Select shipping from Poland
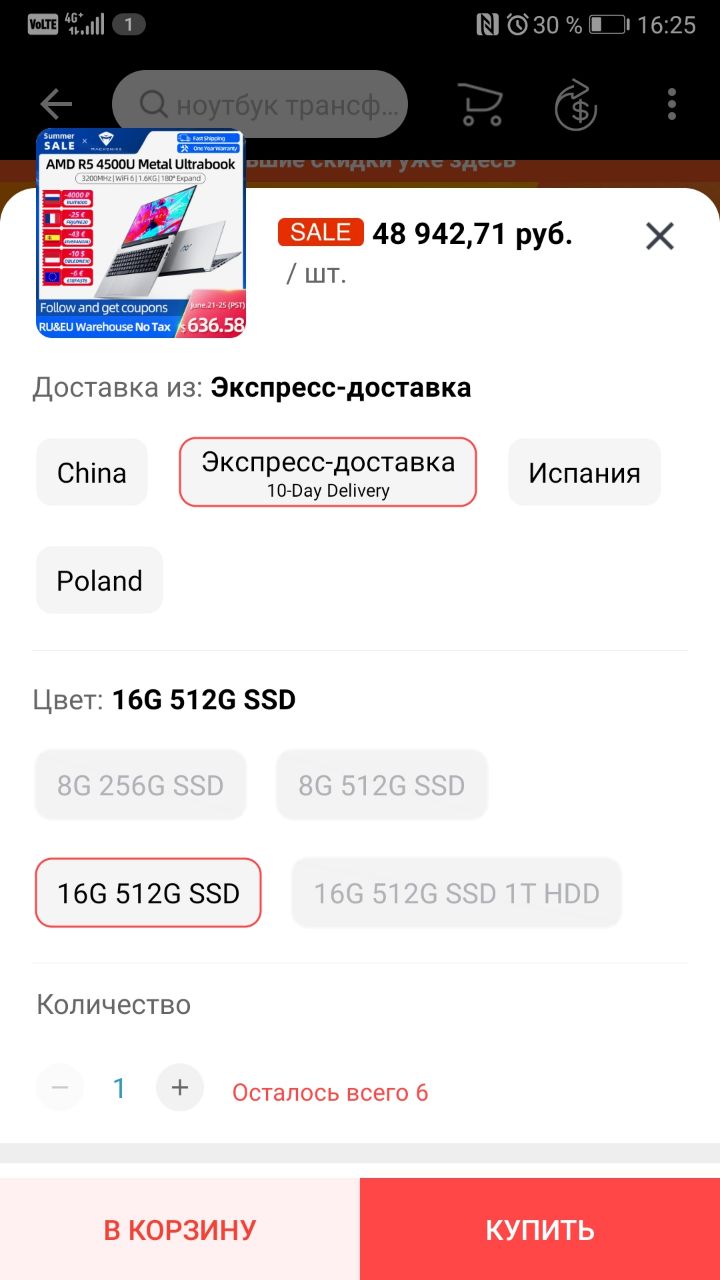The width and height of the screenshot is (720, 1280). click(99, 580)
